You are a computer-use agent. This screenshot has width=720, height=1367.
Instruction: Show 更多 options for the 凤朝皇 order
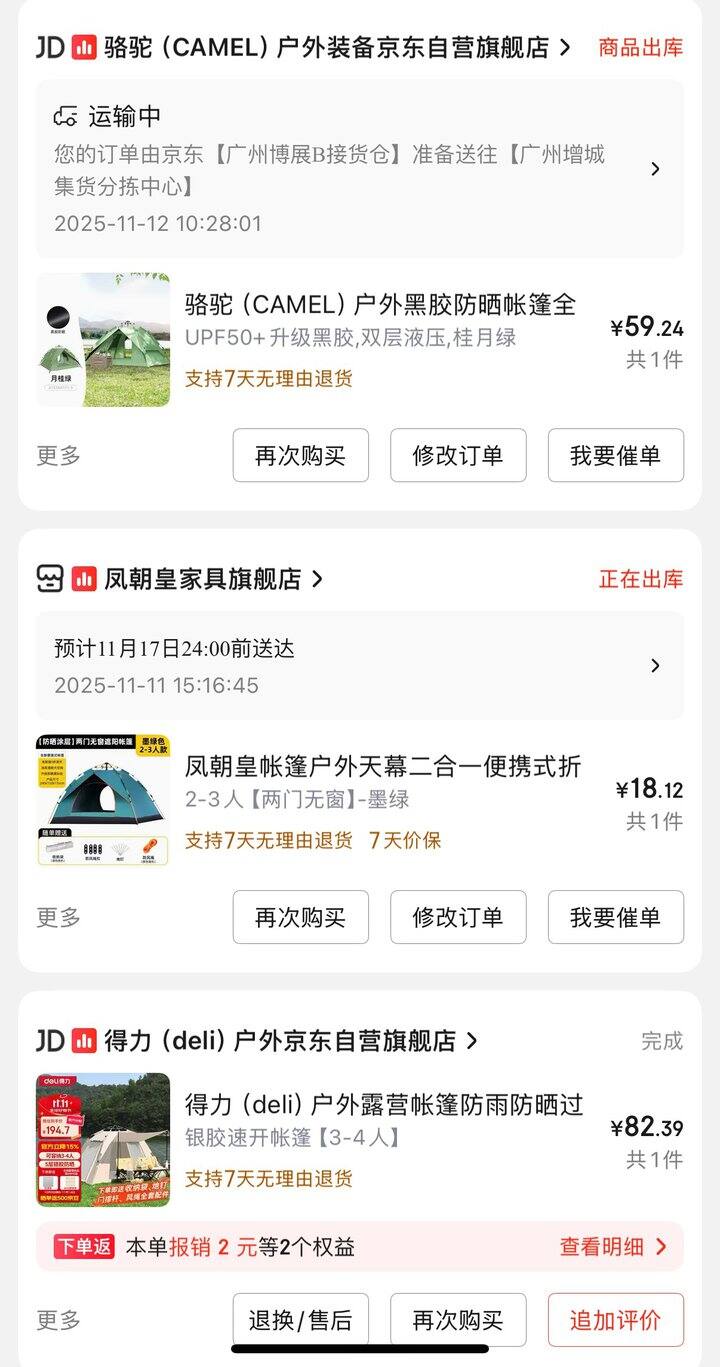coord(59,917)
